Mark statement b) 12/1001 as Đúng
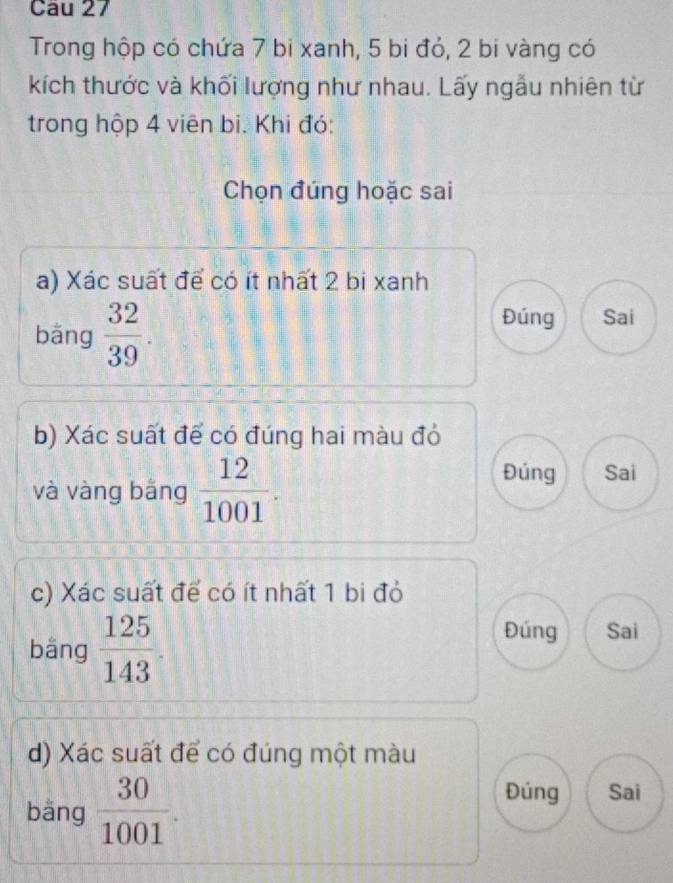 tap(534, 474)
